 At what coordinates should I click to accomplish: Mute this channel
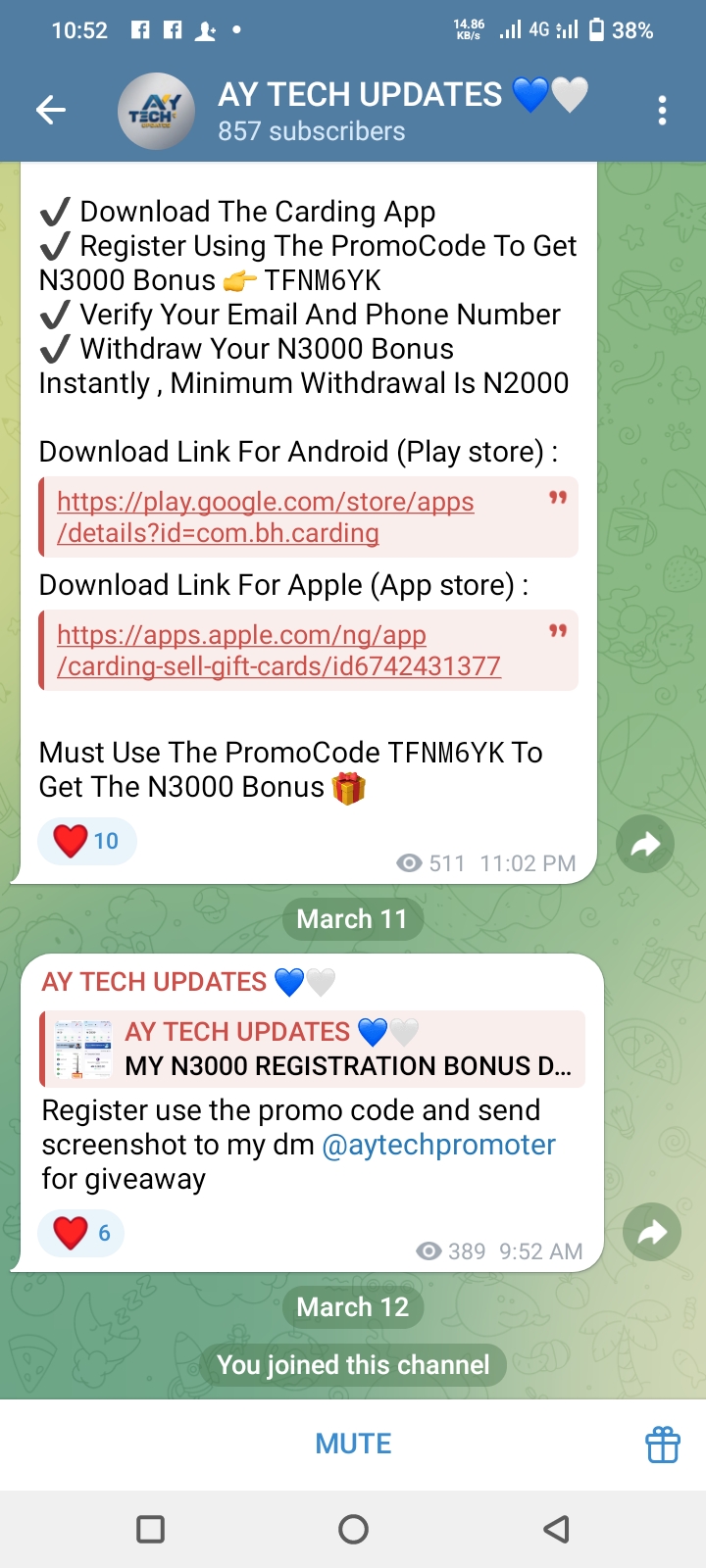click(353, 1444)
